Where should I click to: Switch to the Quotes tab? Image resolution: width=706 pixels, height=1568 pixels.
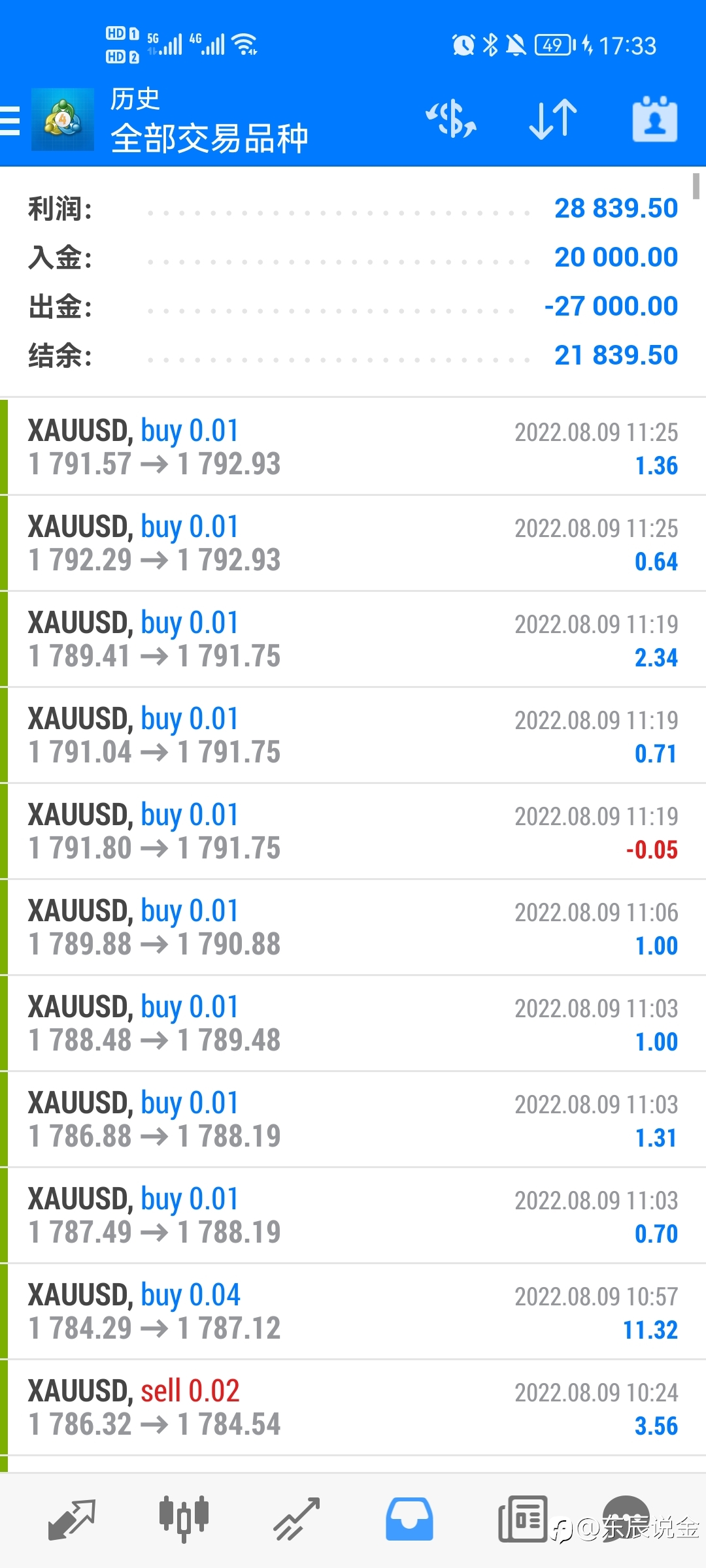pos(72,1520)
